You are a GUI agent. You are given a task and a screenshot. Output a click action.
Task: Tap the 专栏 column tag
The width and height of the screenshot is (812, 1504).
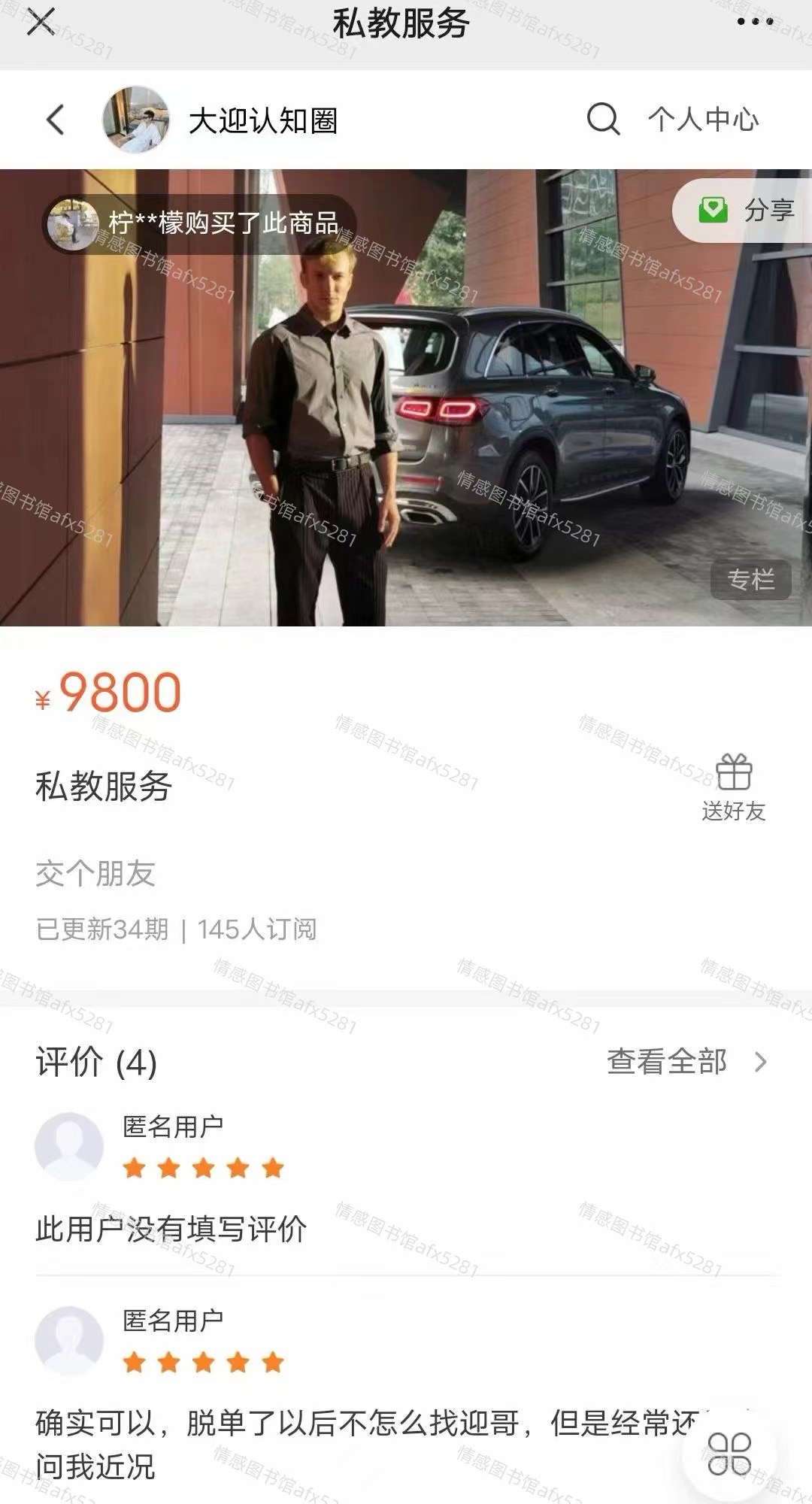tap(750, 580)
